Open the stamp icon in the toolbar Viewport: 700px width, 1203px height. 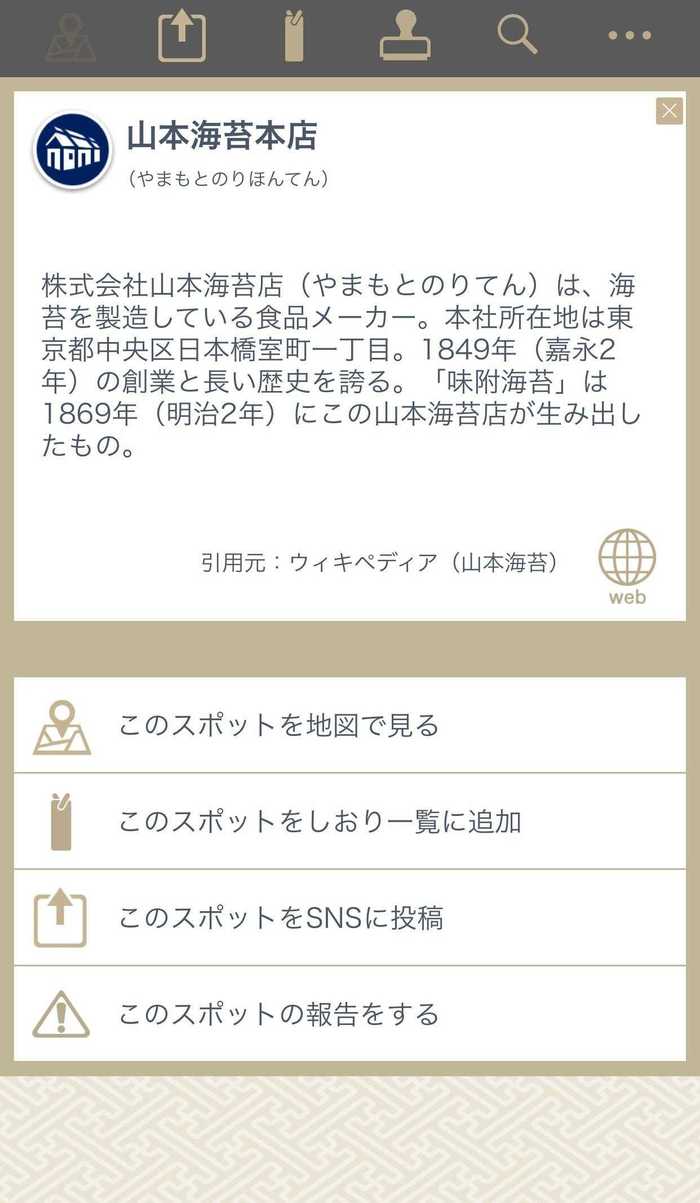click(x=405, y=37)
